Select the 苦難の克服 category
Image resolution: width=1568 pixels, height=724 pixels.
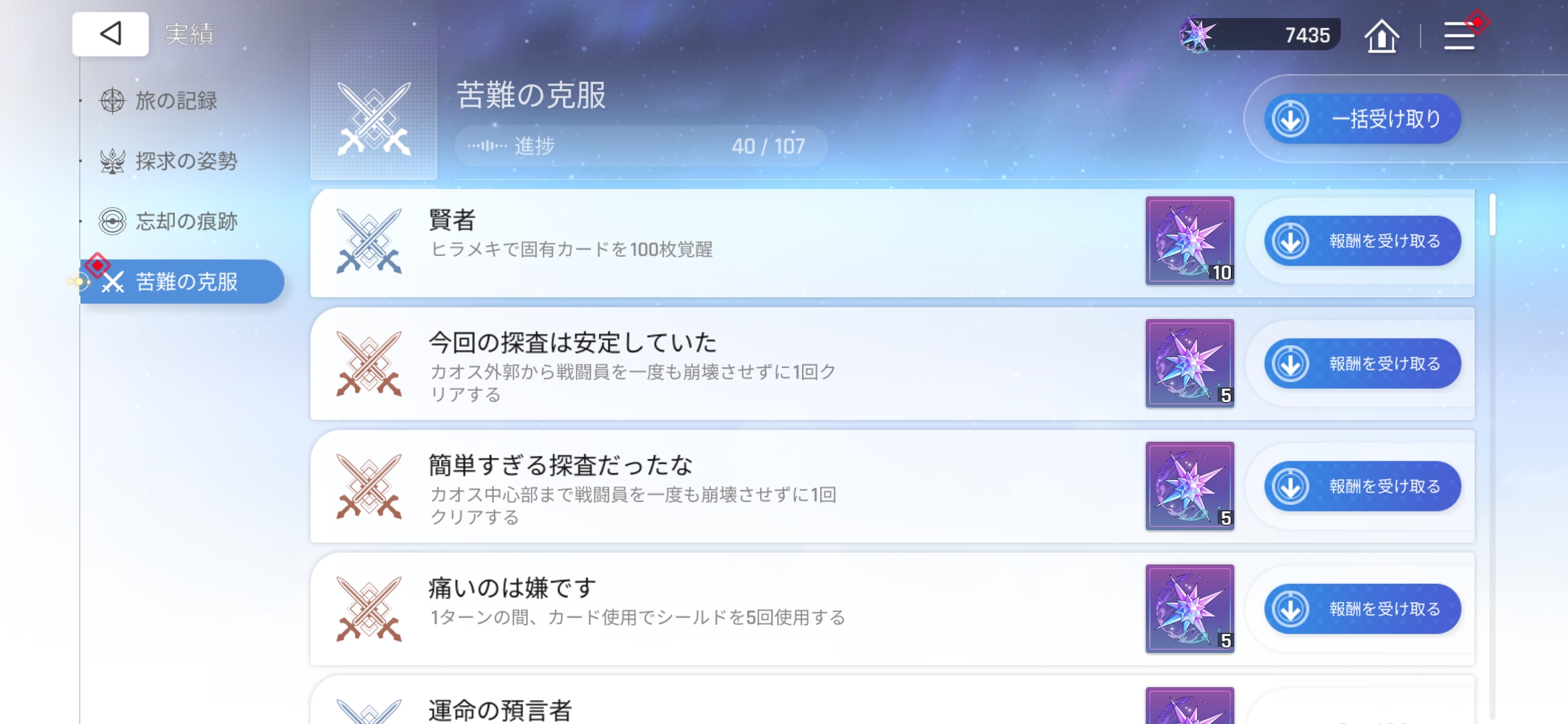[x=186, y=282]
